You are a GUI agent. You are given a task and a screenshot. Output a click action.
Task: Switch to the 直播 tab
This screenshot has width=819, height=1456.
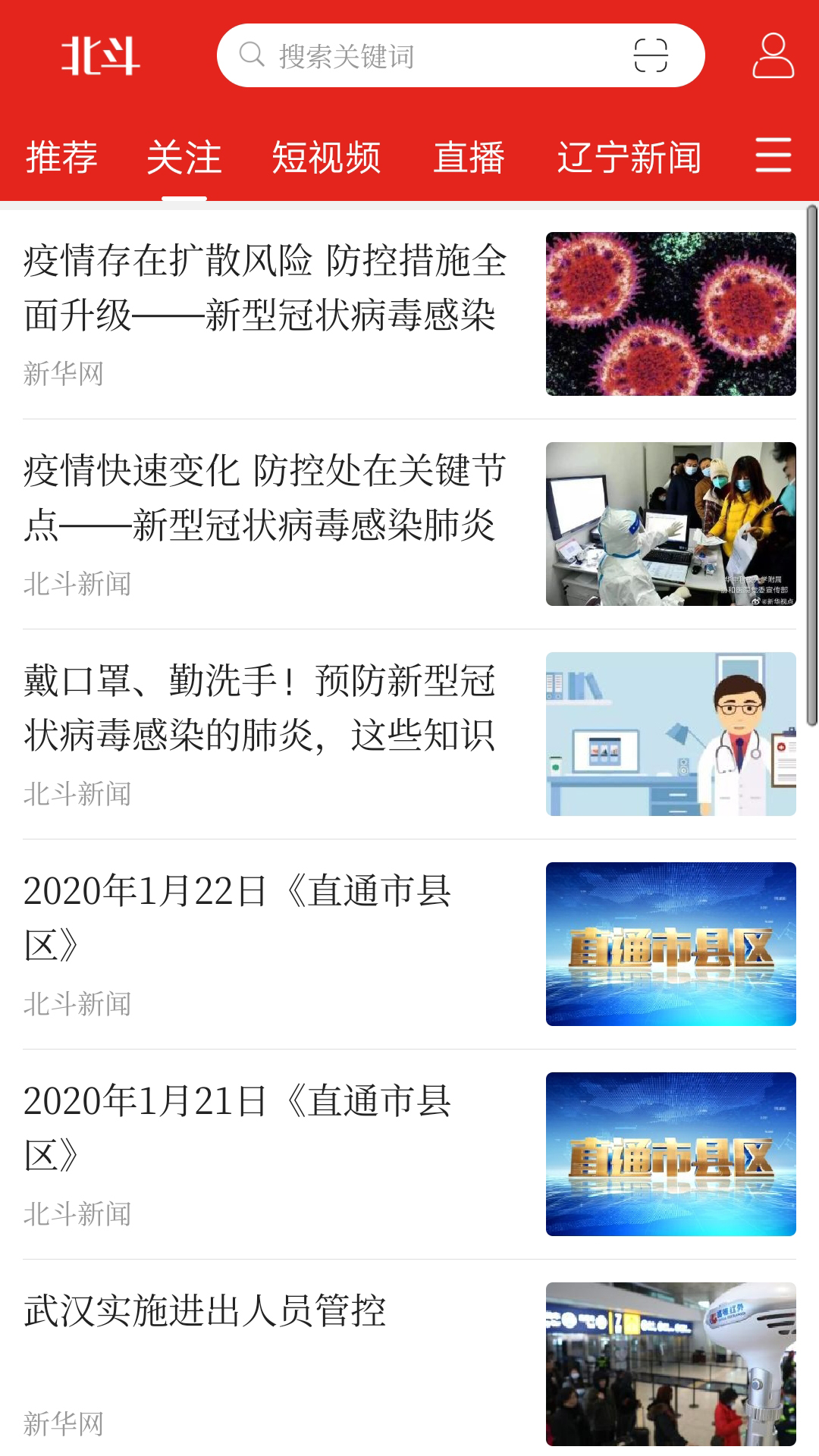coord(469,157)
